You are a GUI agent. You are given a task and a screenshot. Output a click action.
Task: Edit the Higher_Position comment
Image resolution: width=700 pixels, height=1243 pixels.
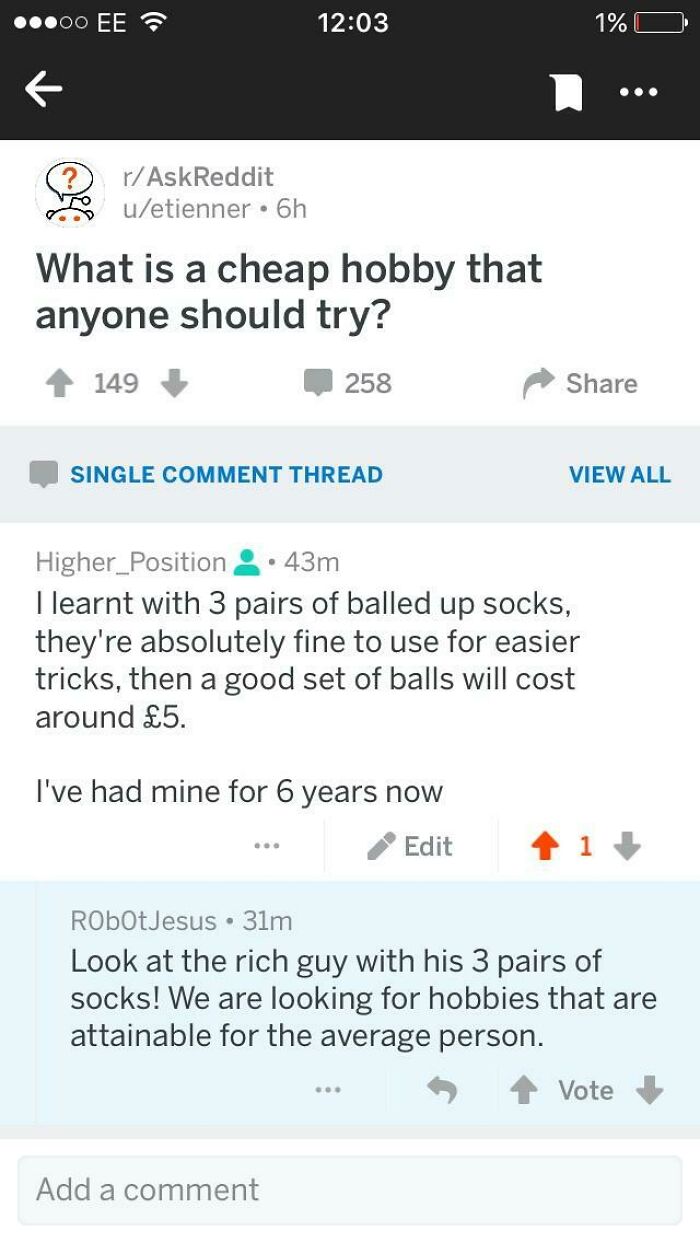click(410, 846)
